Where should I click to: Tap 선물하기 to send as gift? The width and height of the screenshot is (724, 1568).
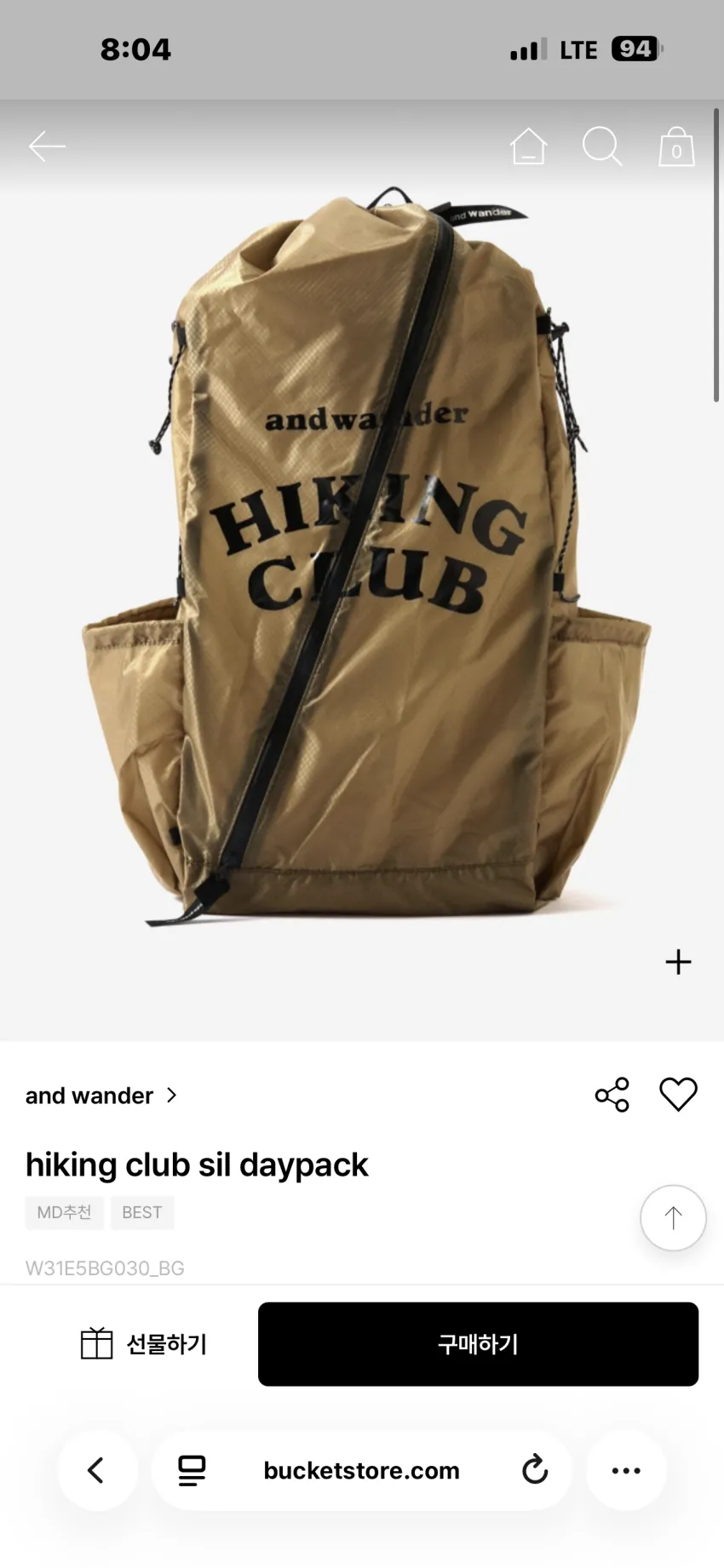143,1344
